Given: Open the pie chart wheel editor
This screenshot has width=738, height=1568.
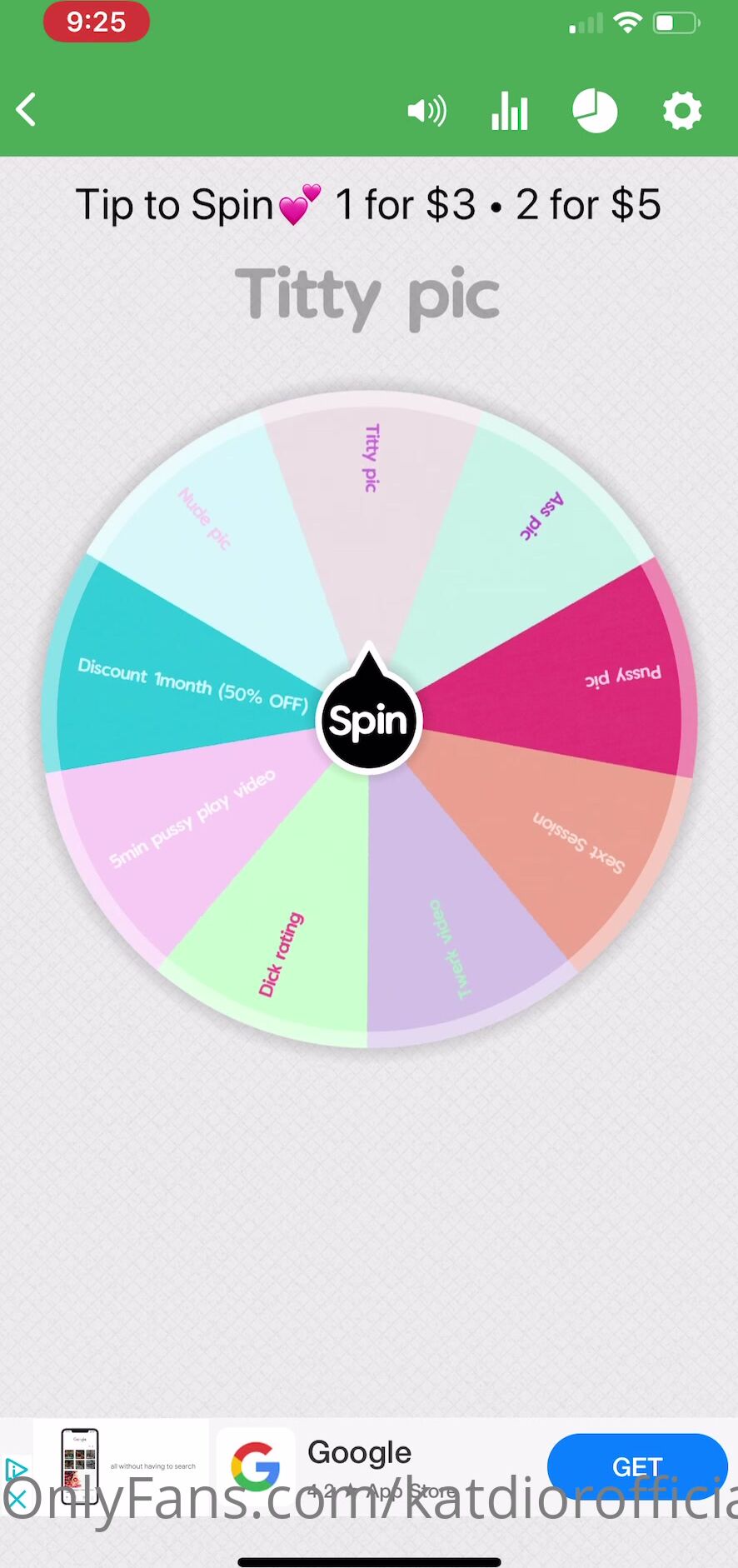Looking at the screenshot, I should 595,111.
